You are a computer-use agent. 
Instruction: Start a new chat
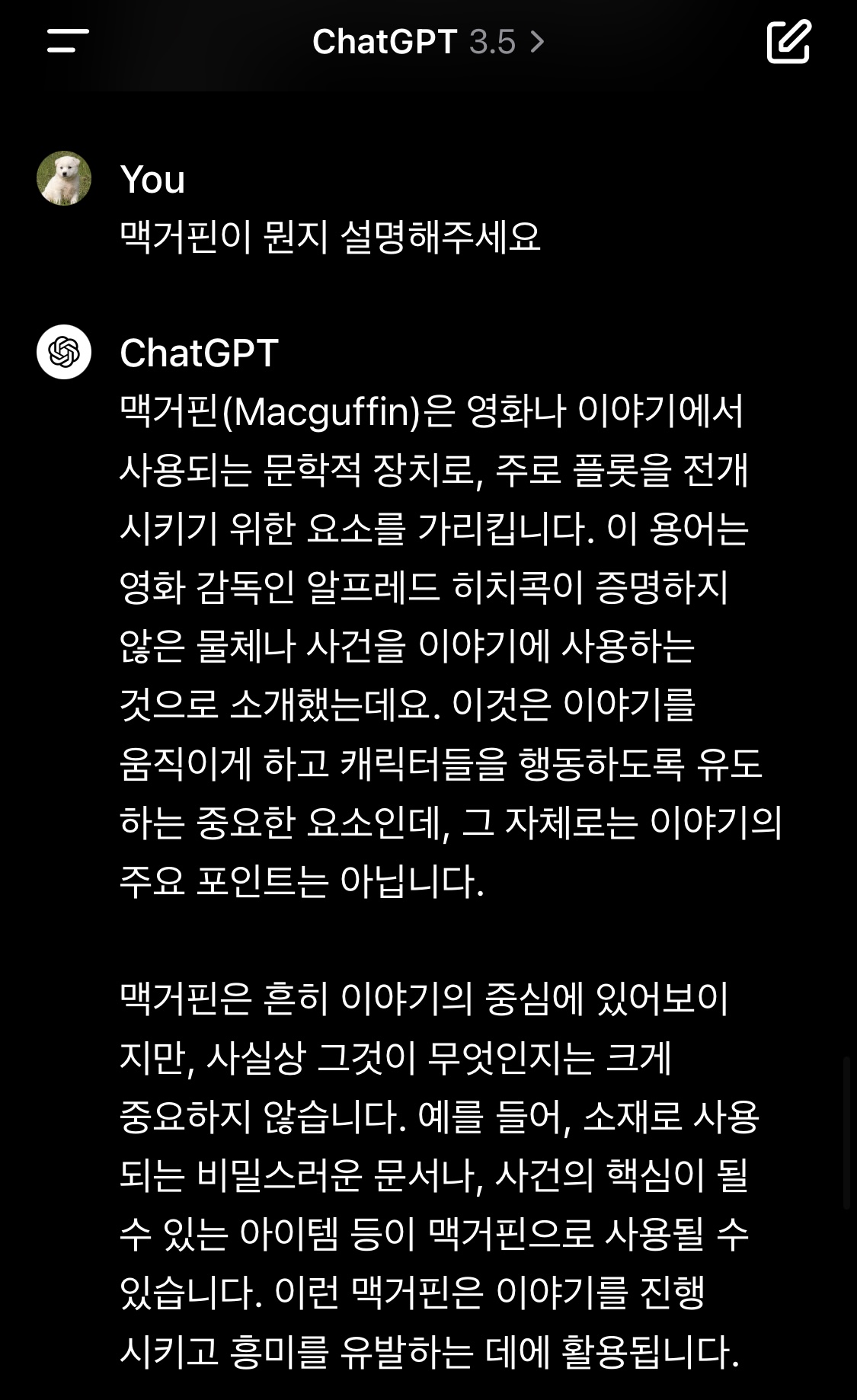788,42
